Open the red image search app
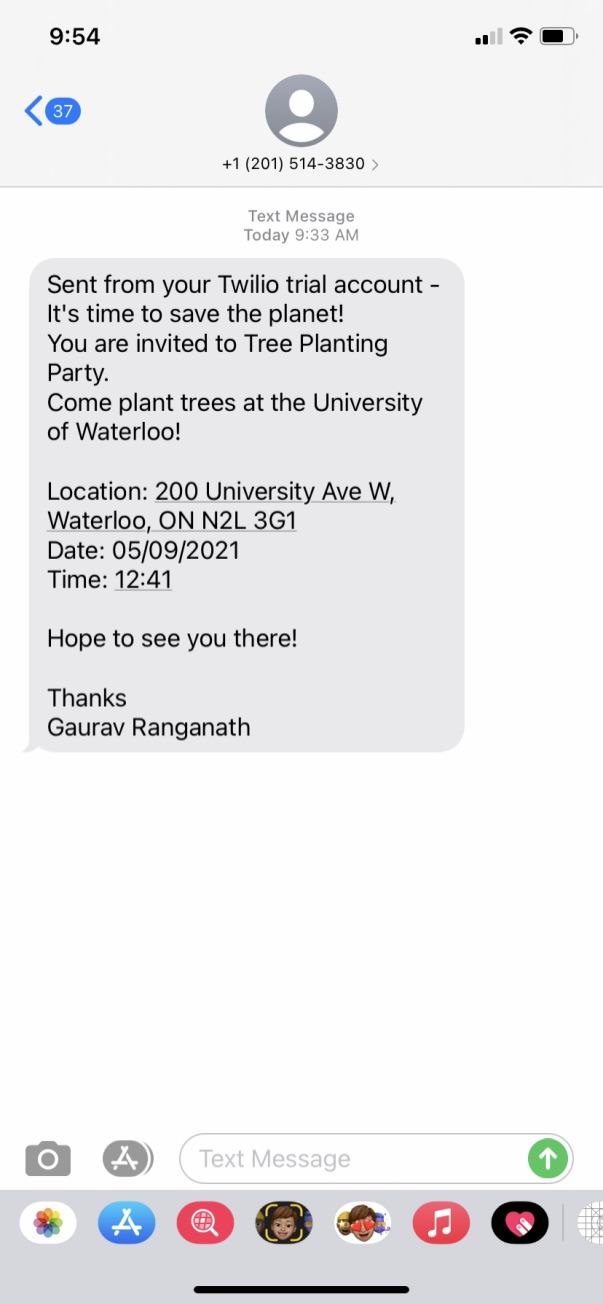The height and width of the screenshot is (1304, 603). pos(205,1222)
